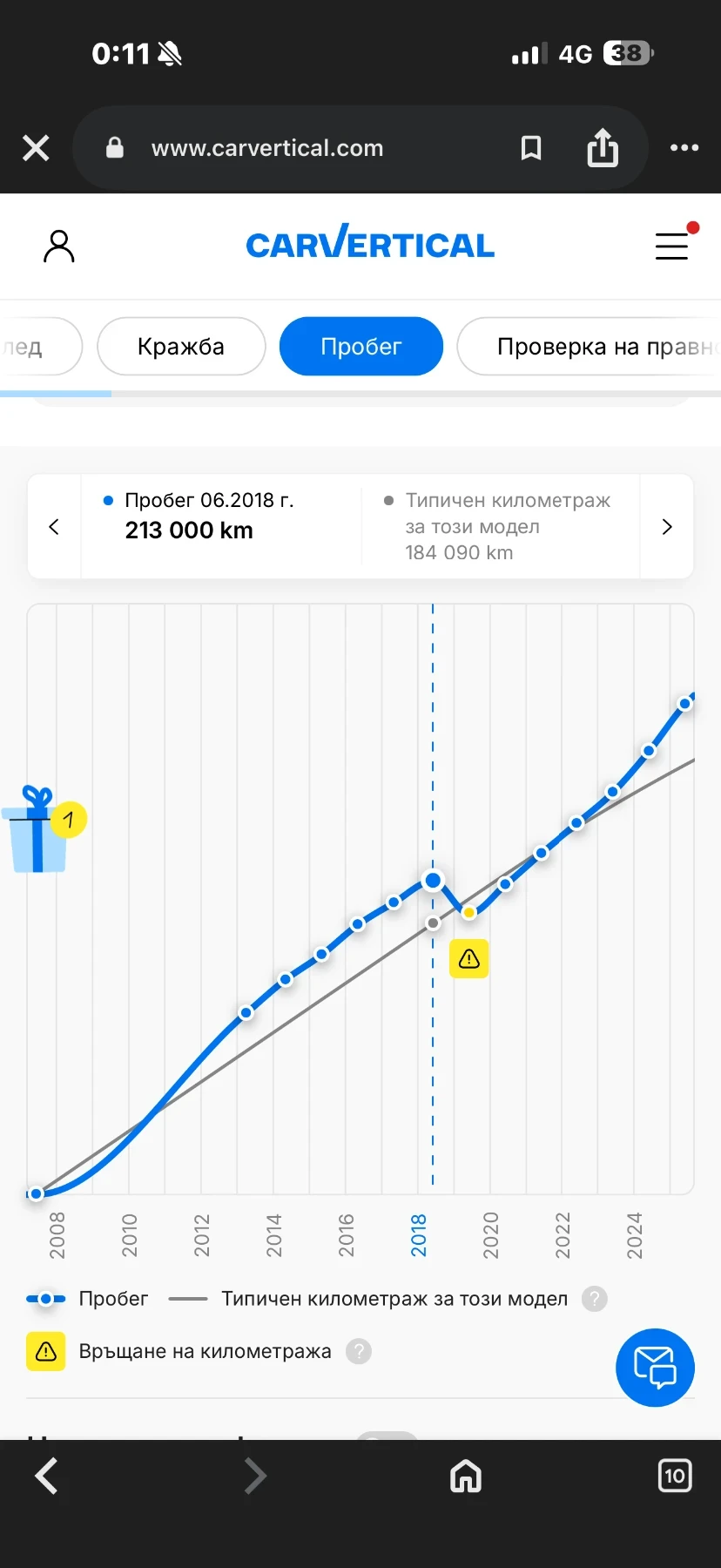
Task: Switch to the Кражба tab
Action: pos(181,347)
